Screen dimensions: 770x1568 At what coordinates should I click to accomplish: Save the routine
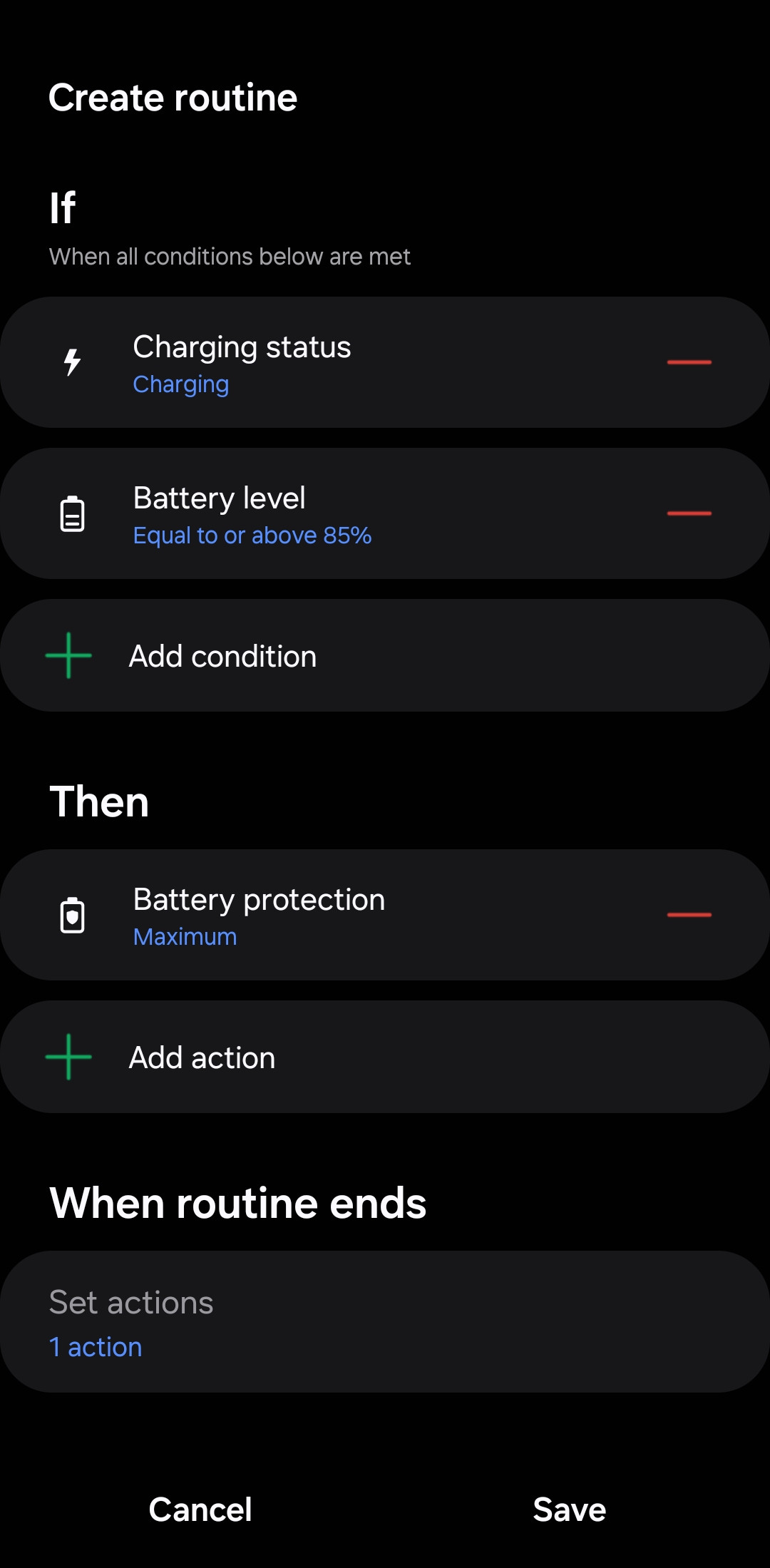pos(569,1510)
